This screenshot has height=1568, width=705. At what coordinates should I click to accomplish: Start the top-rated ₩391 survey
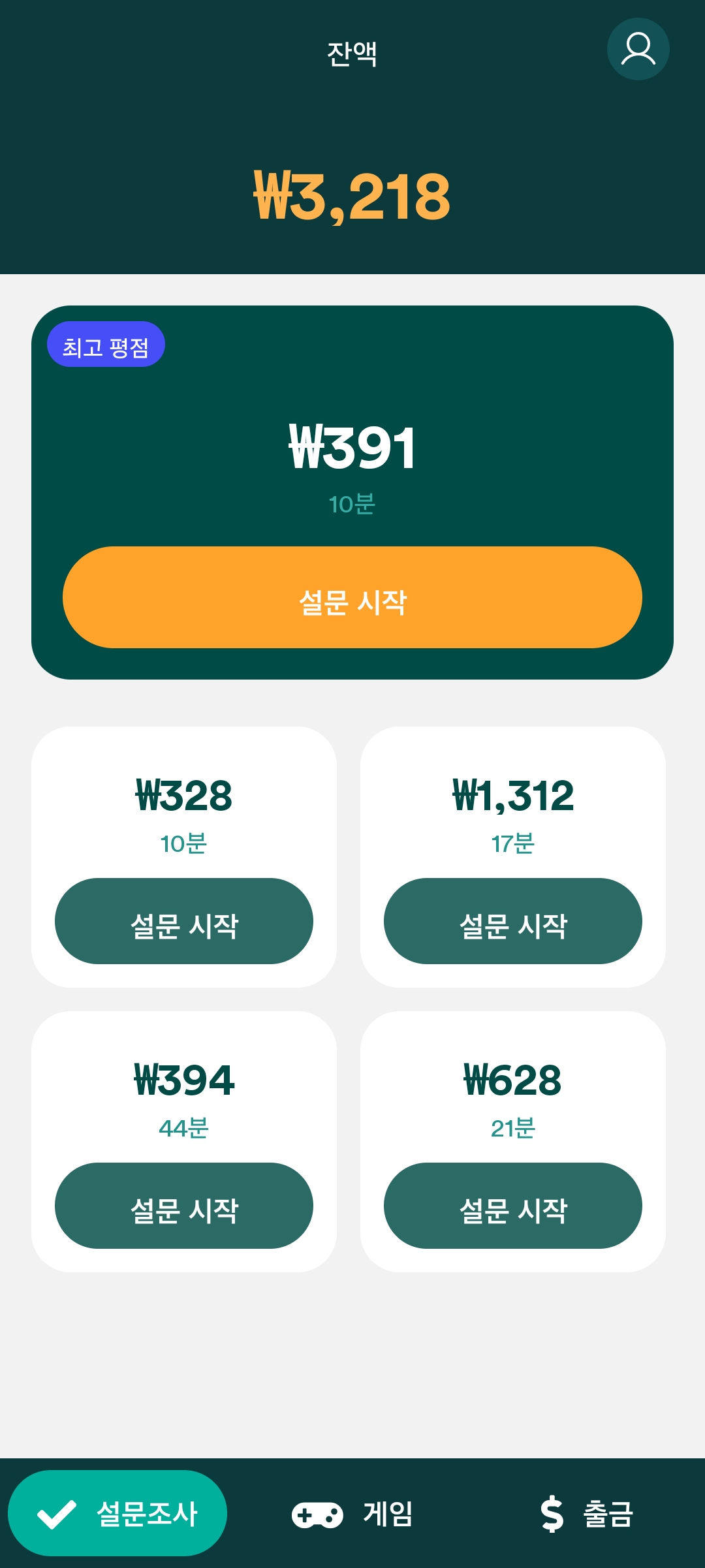pyautogui.click(x=352, y=597)
